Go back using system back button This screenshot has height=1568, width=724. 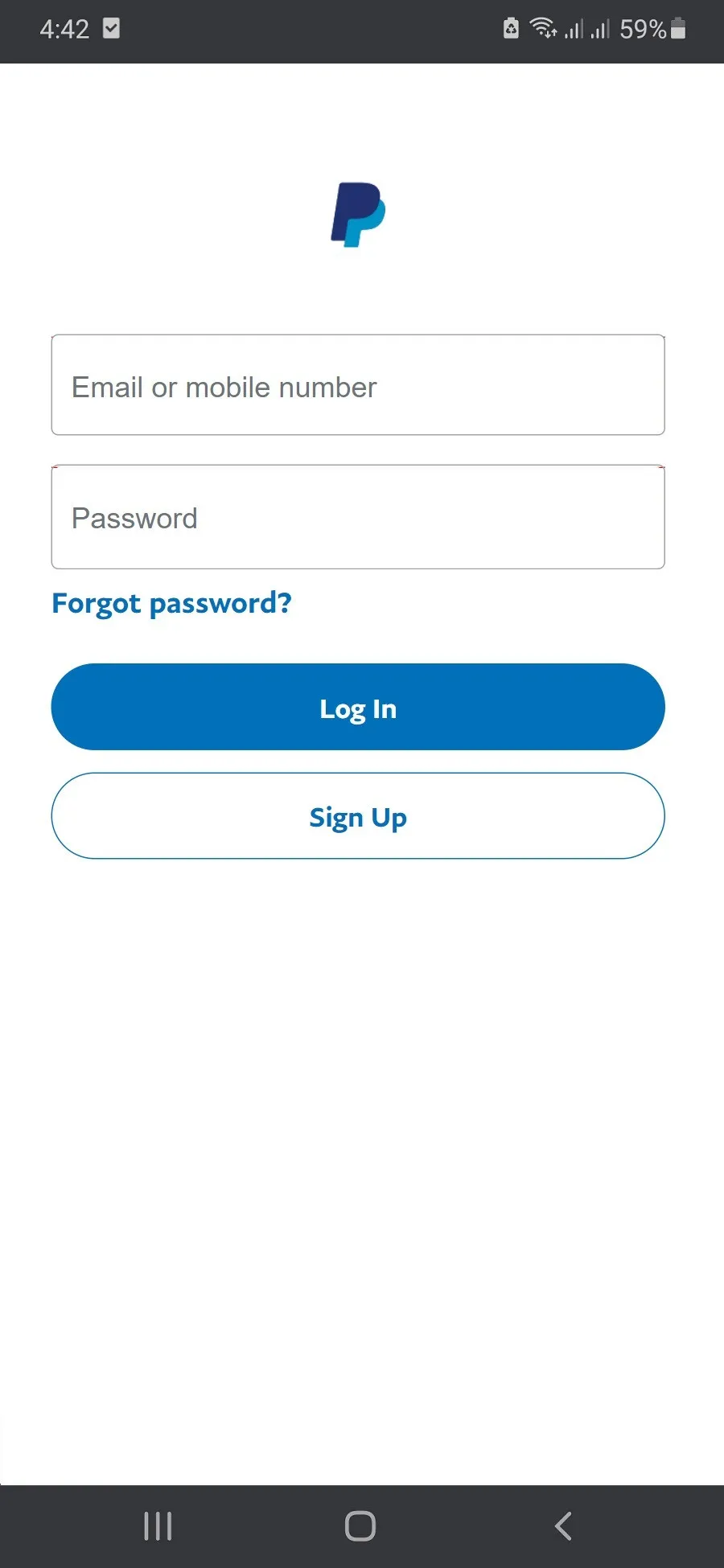563,1525
